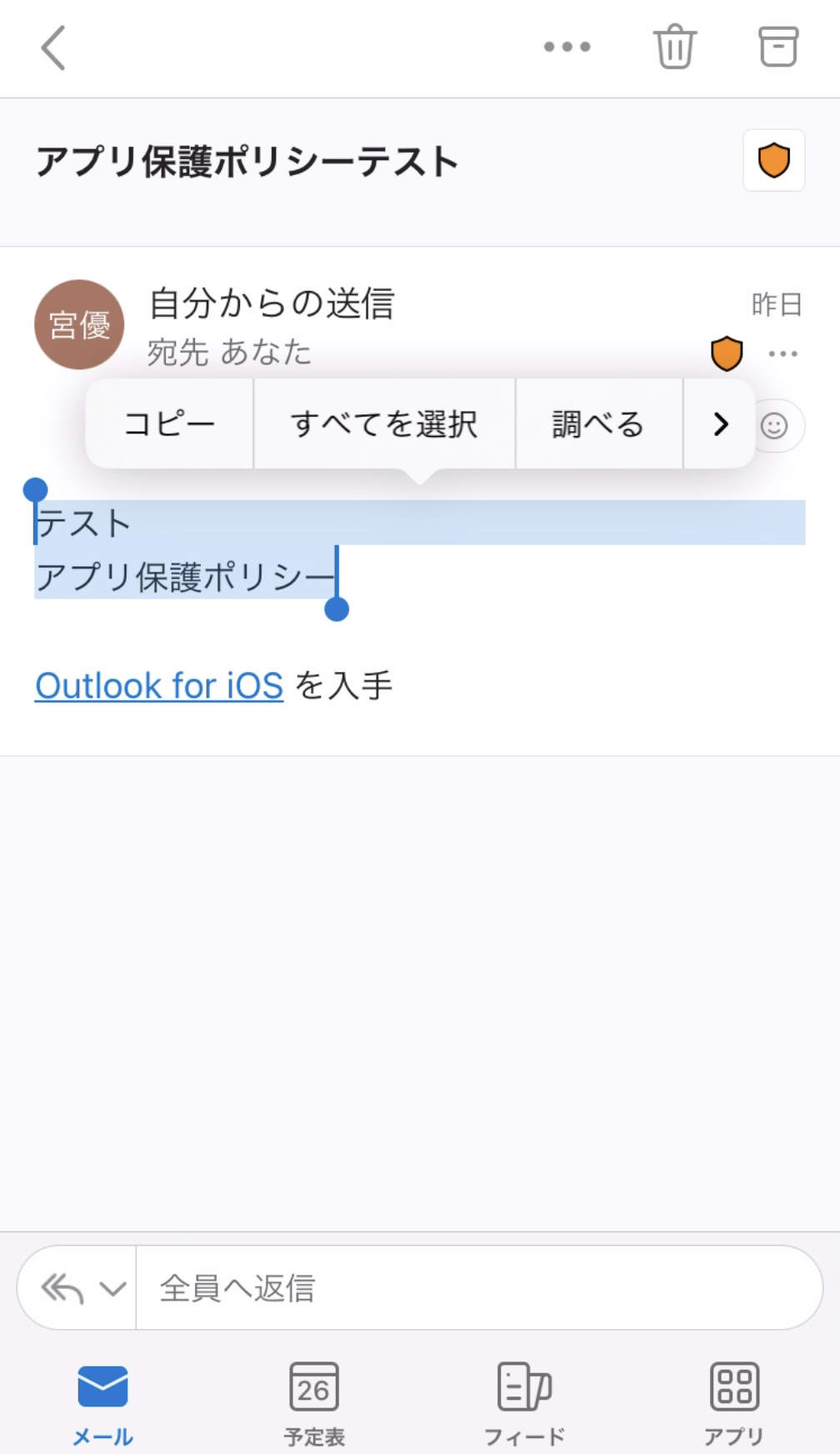Choose すべてを選択 in the popup
The image size is (840, 1454).
click(x=384, y=424)
